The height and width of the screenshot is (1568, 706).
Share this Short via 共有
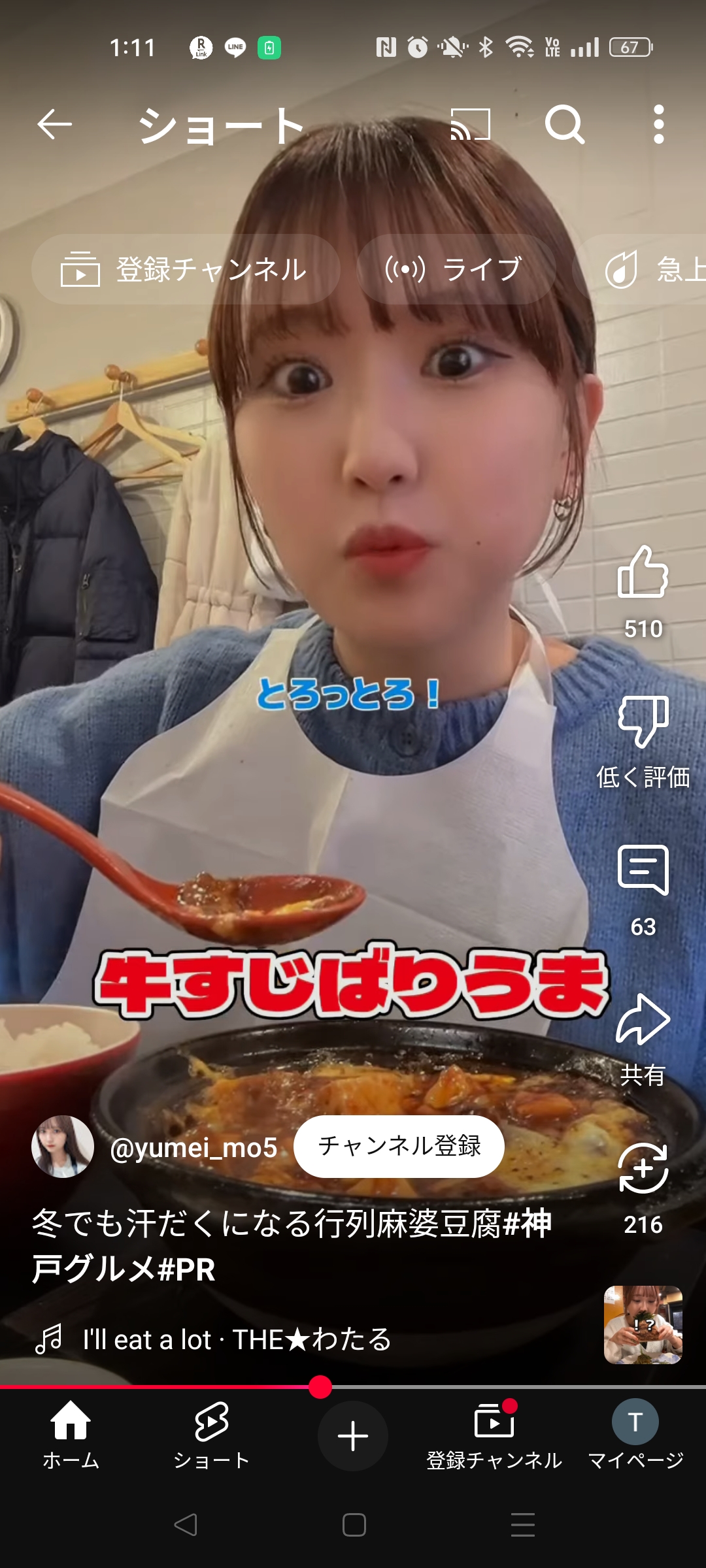[643, 1019]
